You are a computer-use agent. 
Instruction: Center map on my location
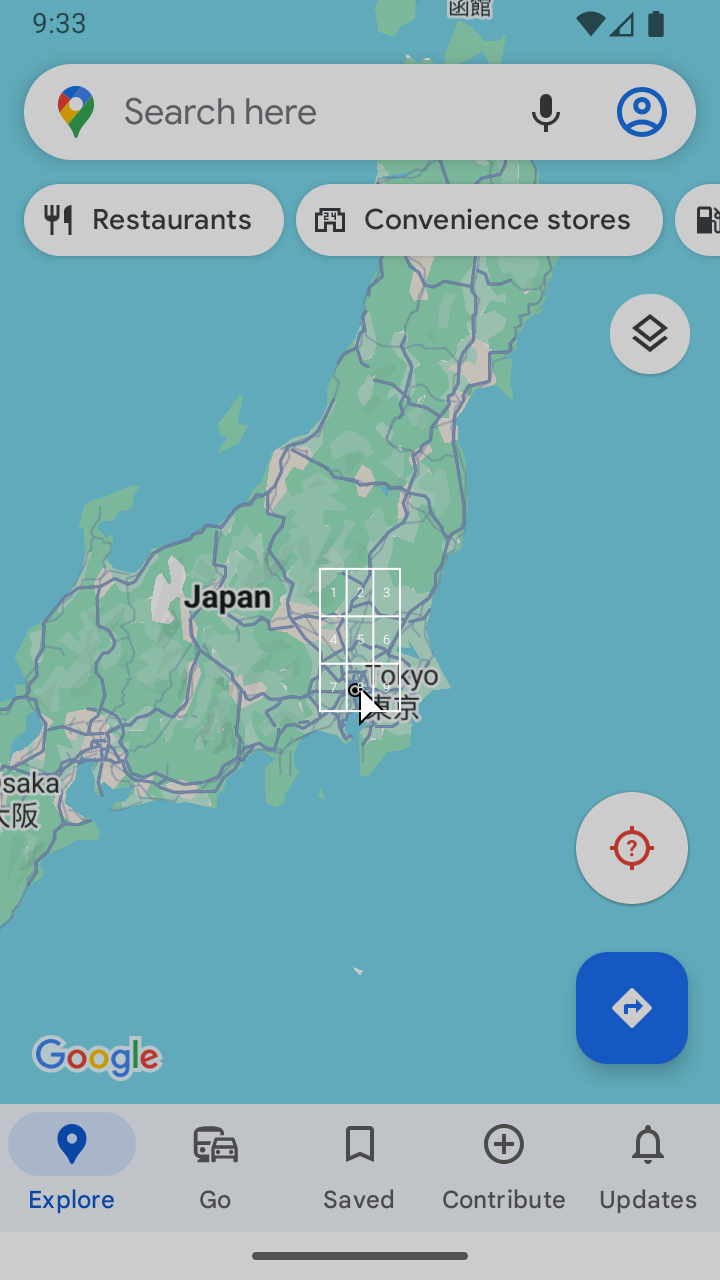click(632, 848)
